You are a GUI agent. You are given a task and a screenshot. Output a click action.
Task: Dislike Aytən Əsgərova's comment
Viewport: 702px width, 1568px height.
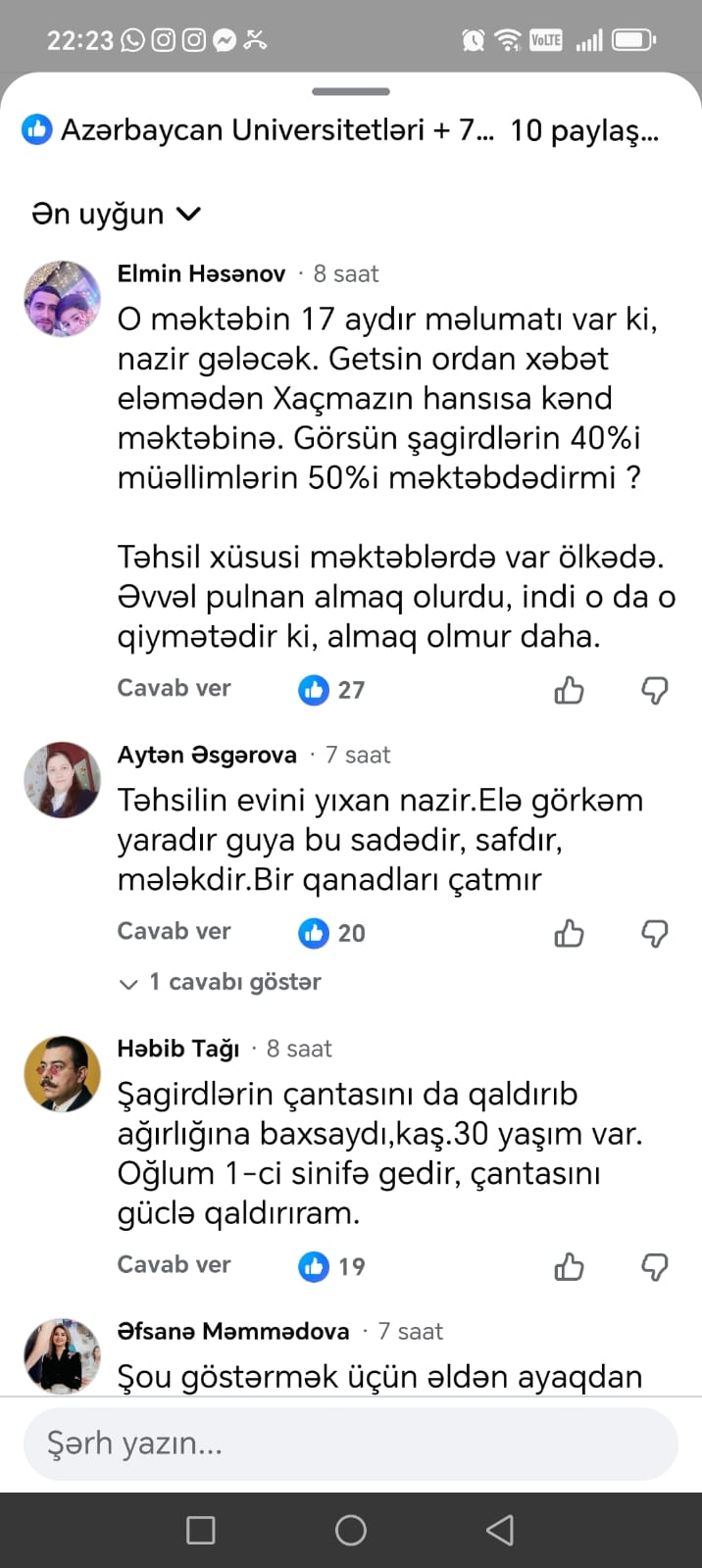(654, 933)
